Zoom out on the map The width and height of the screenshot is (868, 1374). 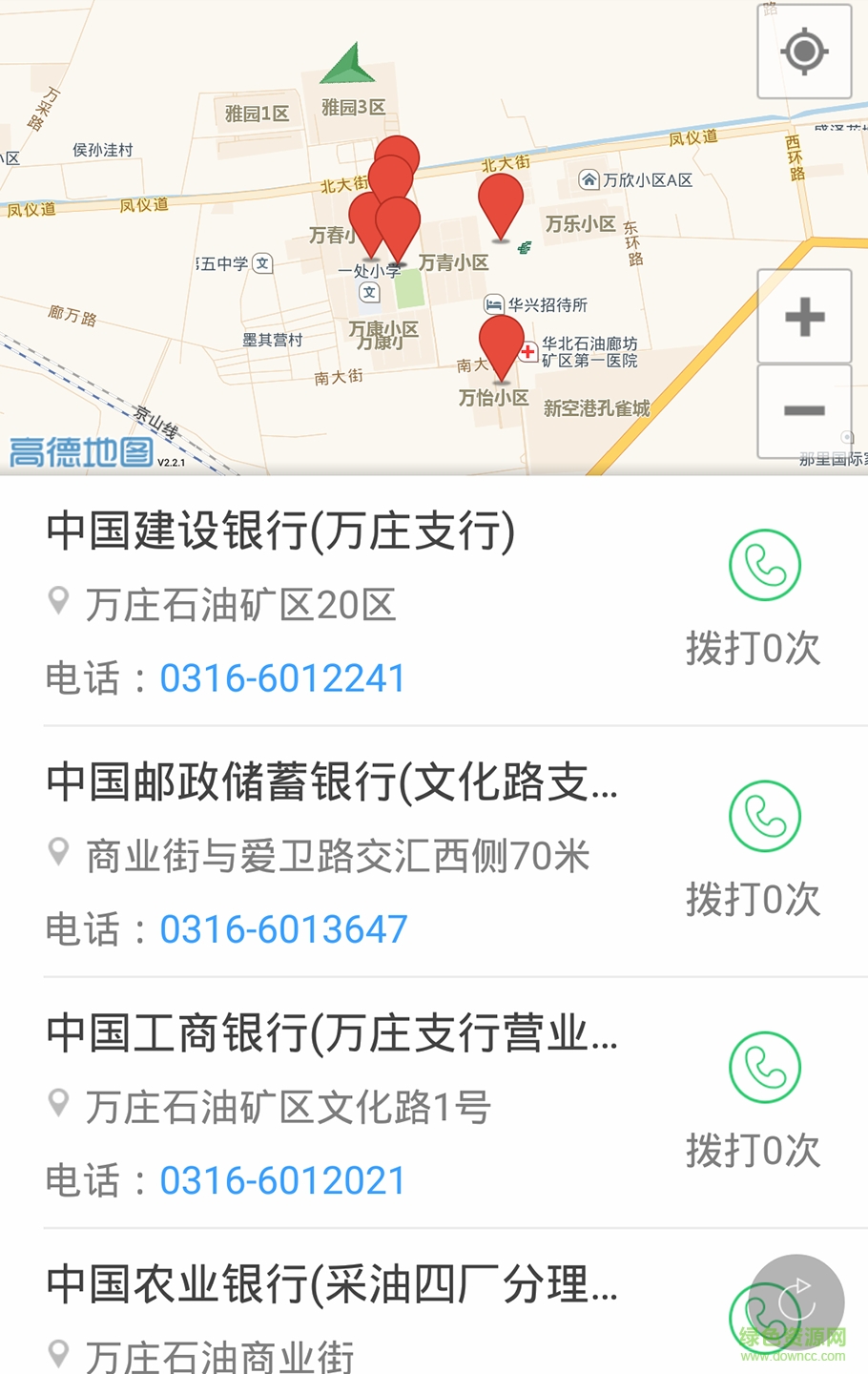pyautogui.click(x=804, y=410)
